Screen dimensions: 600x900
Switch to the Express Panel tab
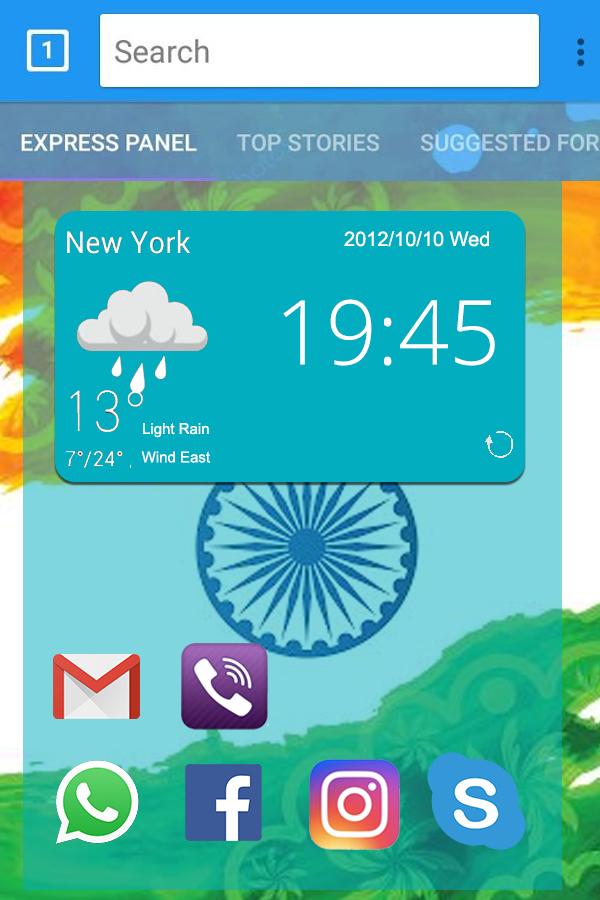(108, 143)
